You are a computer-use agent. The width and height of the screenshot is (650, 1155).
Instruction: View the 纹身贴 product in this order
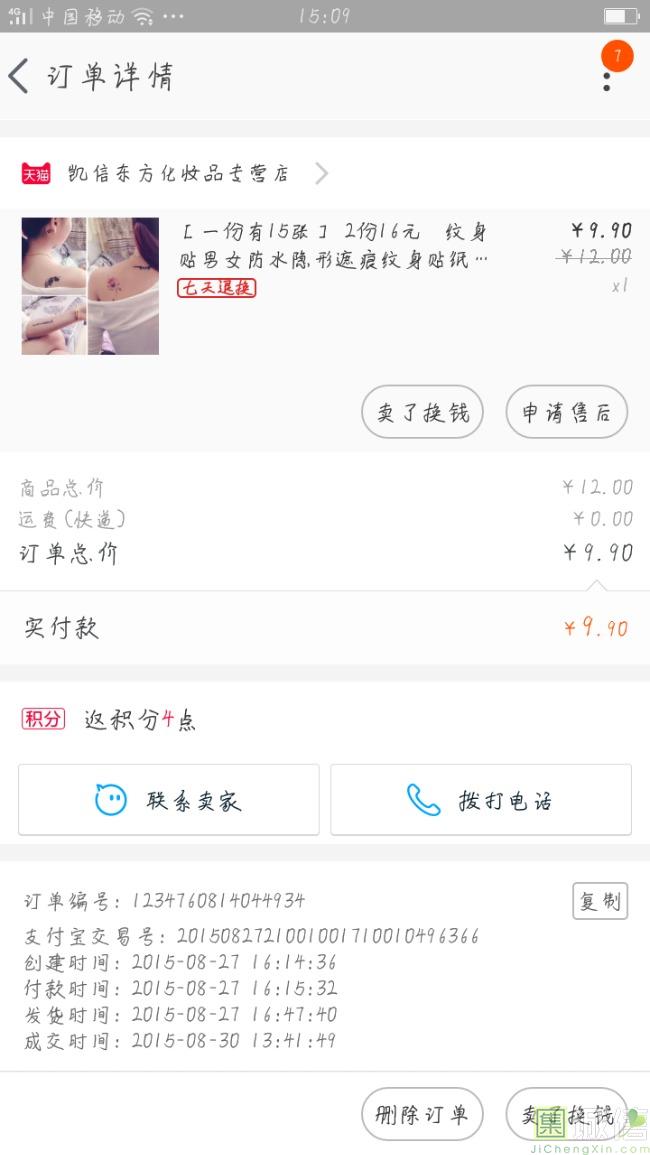[x=333, y=246]
